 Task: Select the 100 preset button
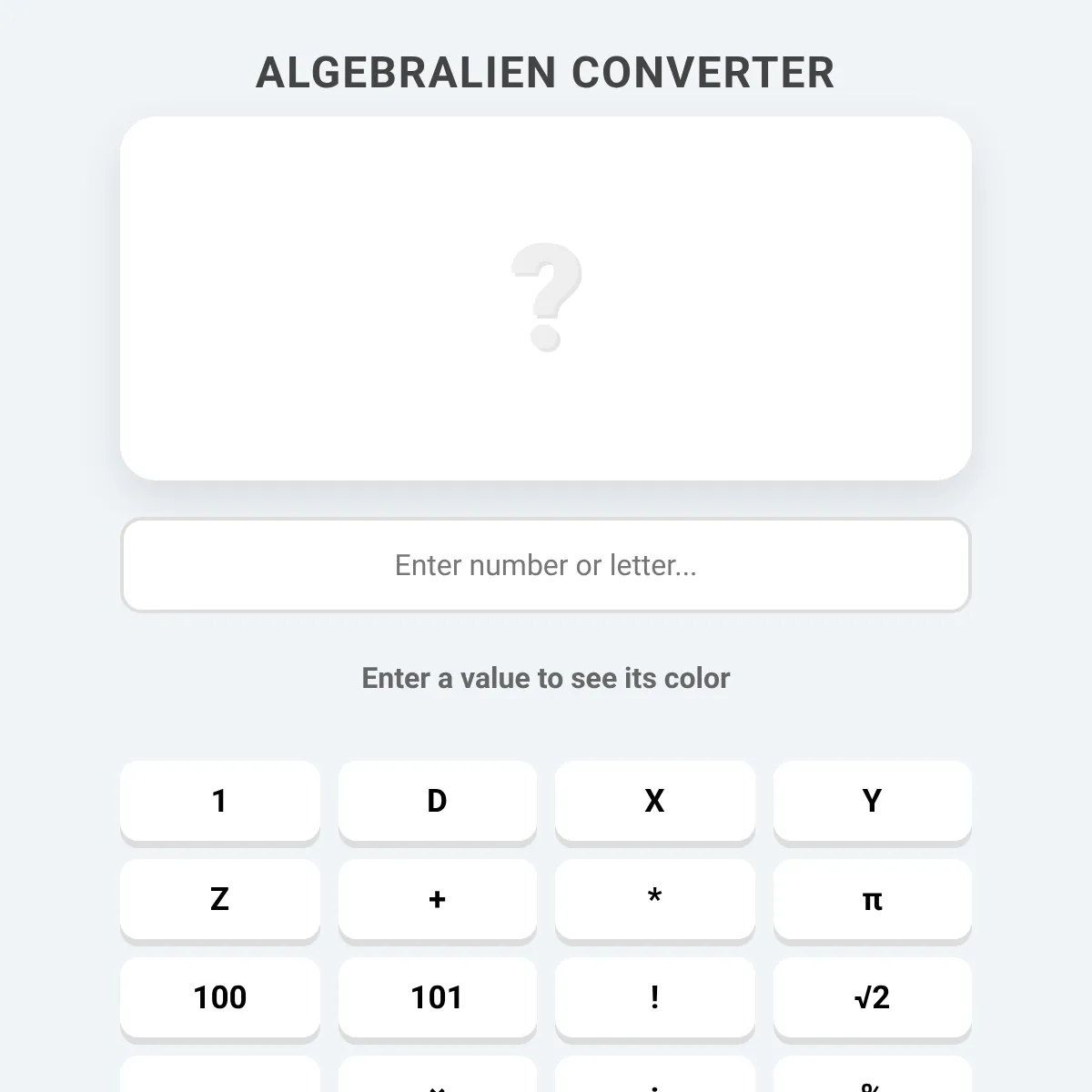click(219, 997)
